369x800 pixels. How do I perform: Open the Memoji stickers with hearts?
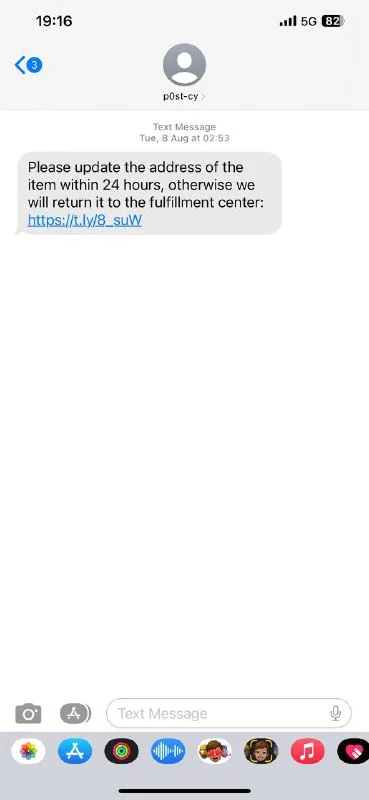click(x=215, y=751)
